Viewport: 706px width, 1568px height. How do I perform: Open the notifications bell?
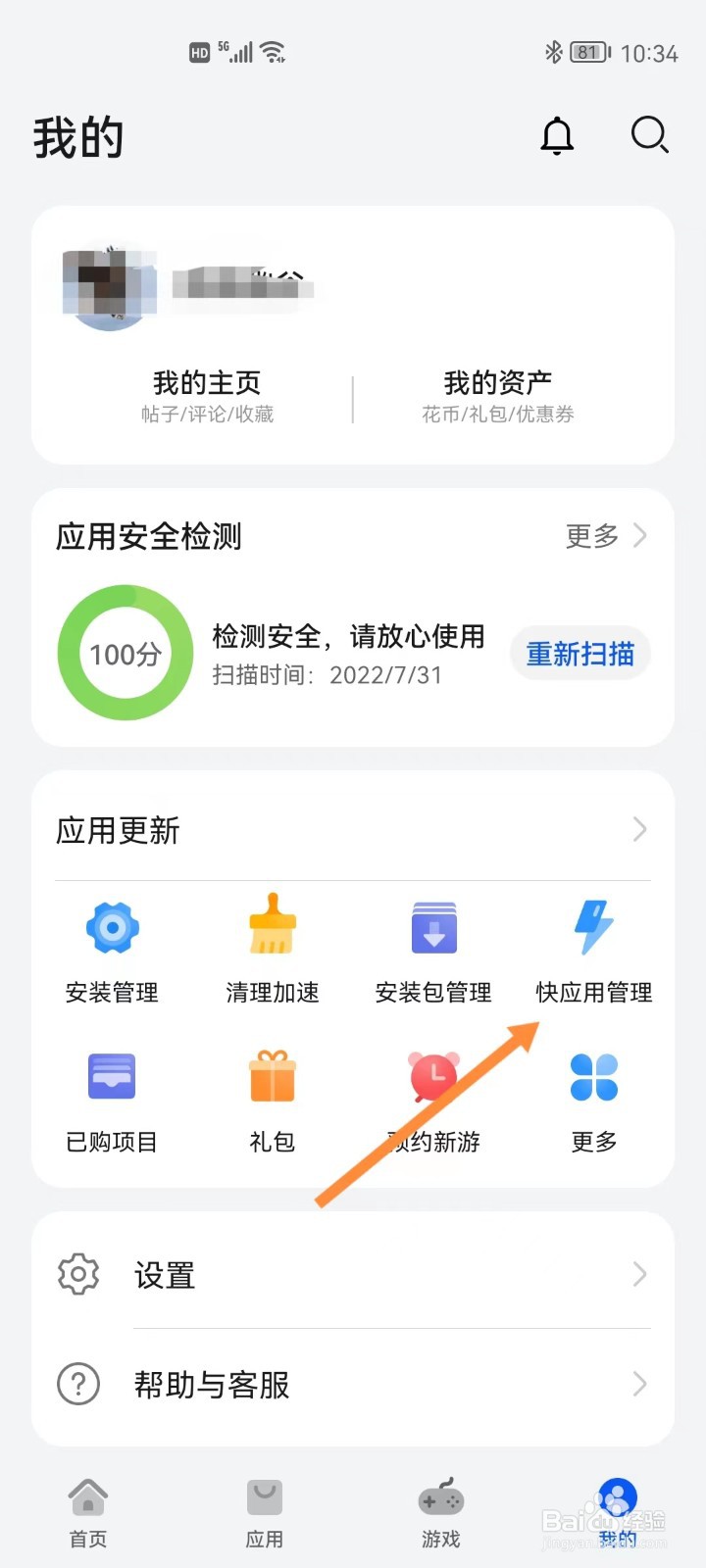[557, 135]
